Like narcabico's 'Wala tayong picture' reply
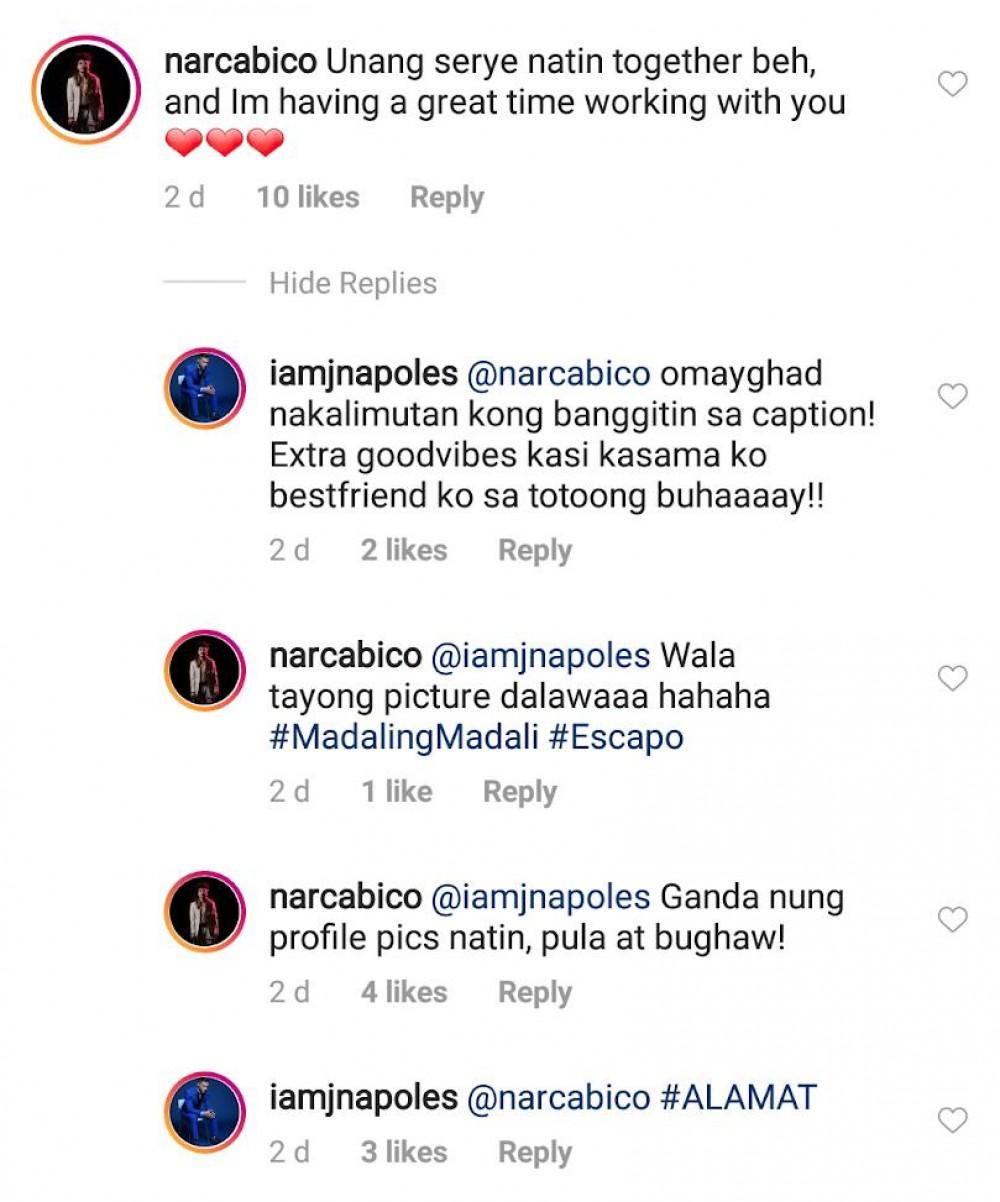This screenshot has width=1000, height=1202. [954, 679]
